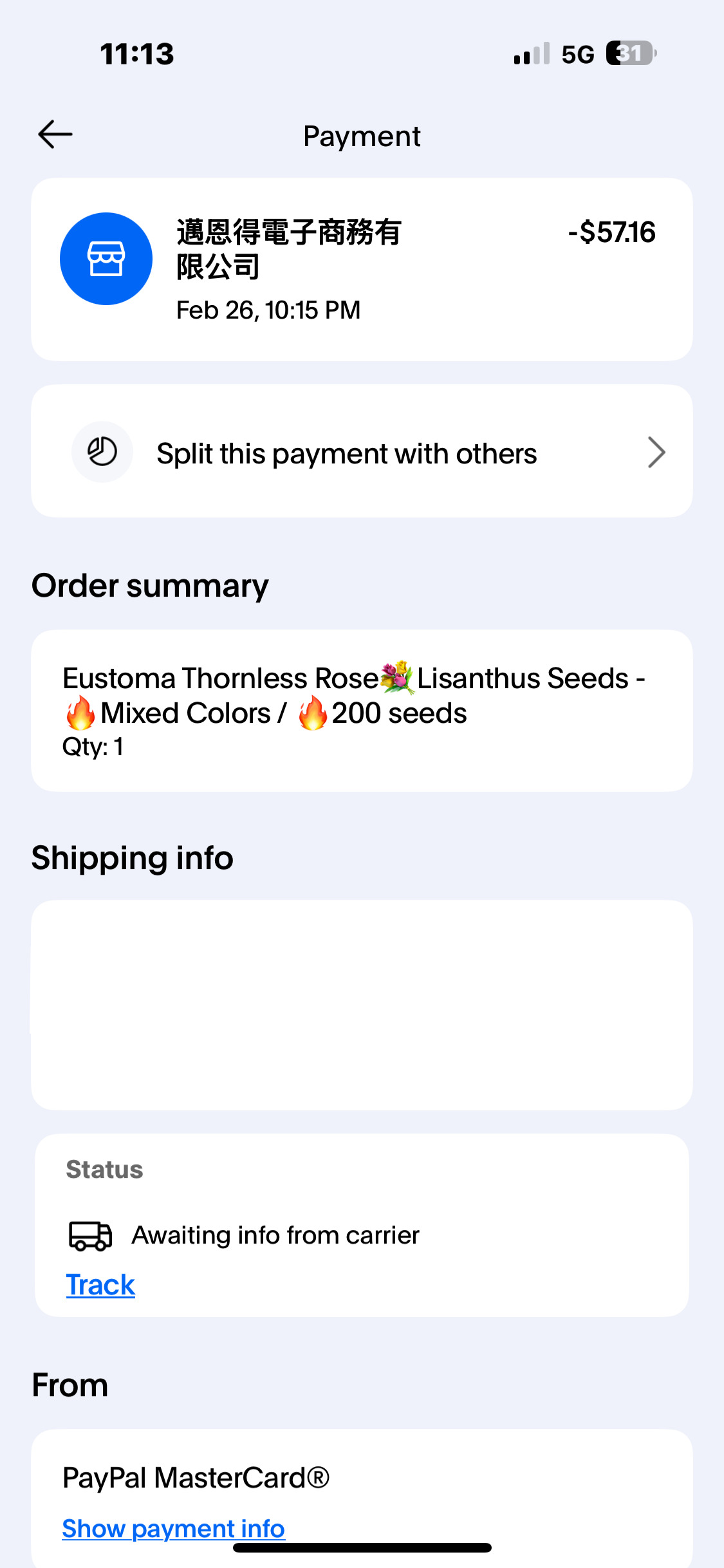Open the merchant store icon

106,259
